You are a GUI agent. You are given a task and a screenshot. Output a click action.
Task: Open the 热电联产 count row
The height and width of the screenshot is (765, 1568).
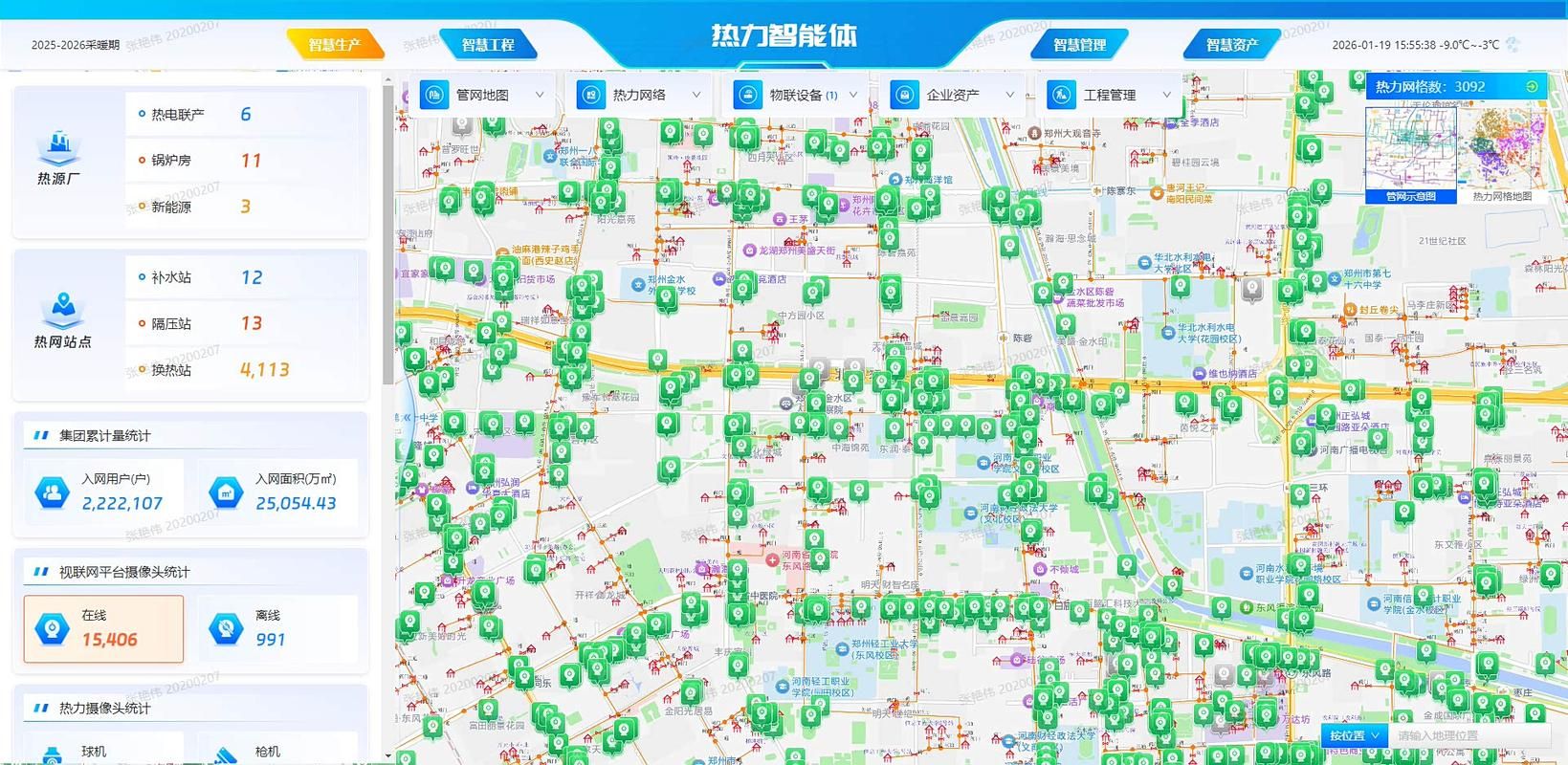click(x=244, y=114)
